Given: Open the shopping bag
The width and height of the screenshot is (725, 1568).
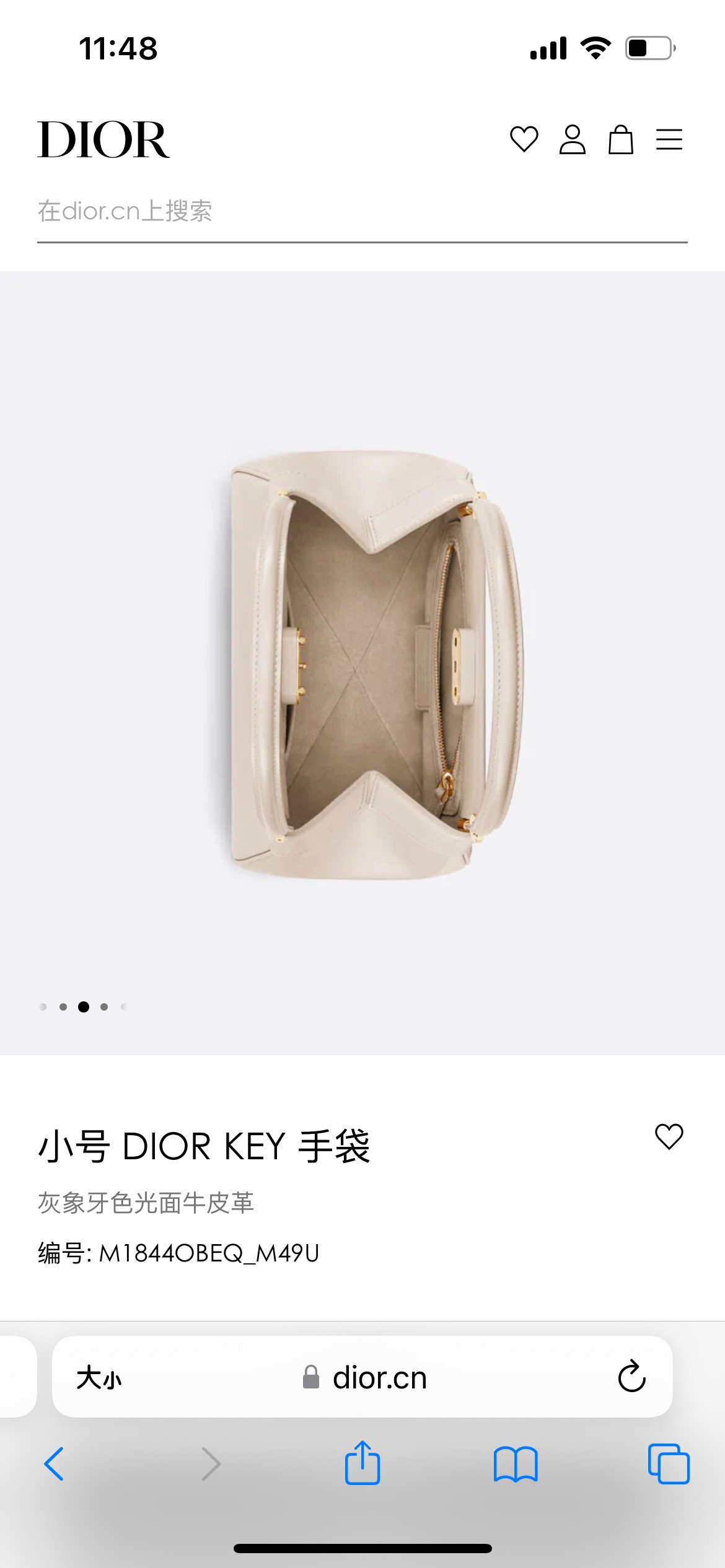Looking at the screenshot, I should [x=620, y=139].
